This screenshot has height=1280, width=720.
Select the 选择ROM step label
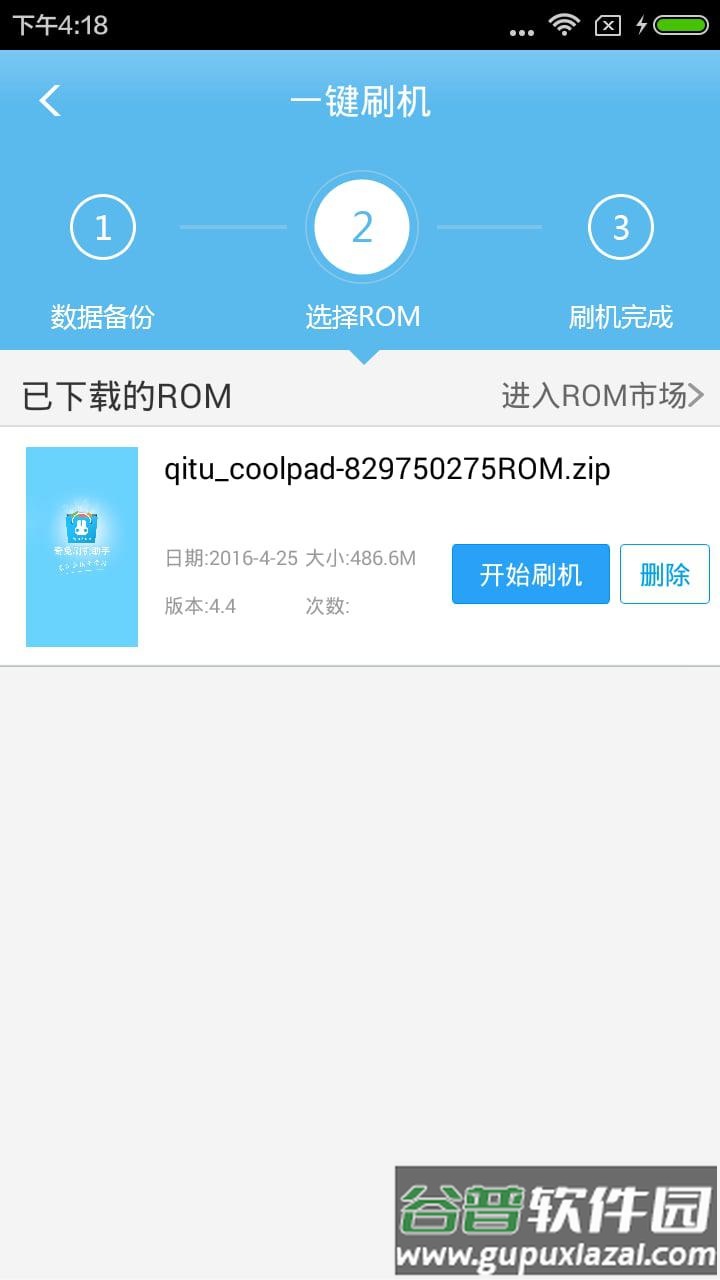pos(361,316)
